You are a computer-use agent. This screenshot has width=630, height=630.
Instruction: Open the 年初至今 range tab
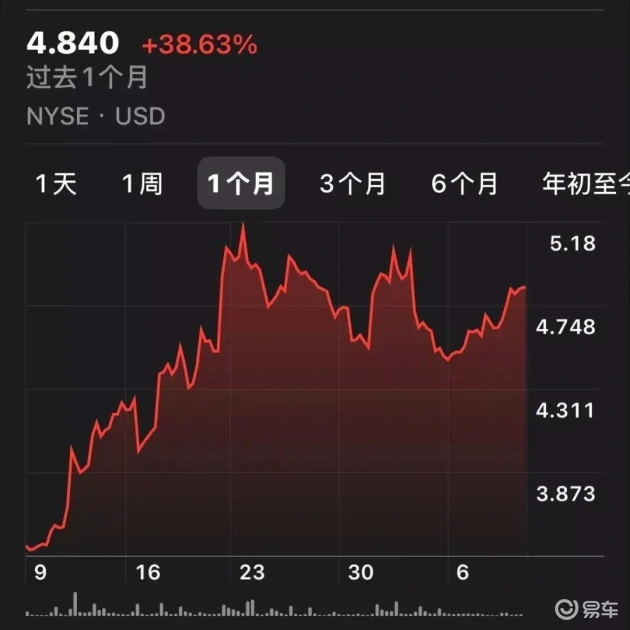[x=586, y=184]
